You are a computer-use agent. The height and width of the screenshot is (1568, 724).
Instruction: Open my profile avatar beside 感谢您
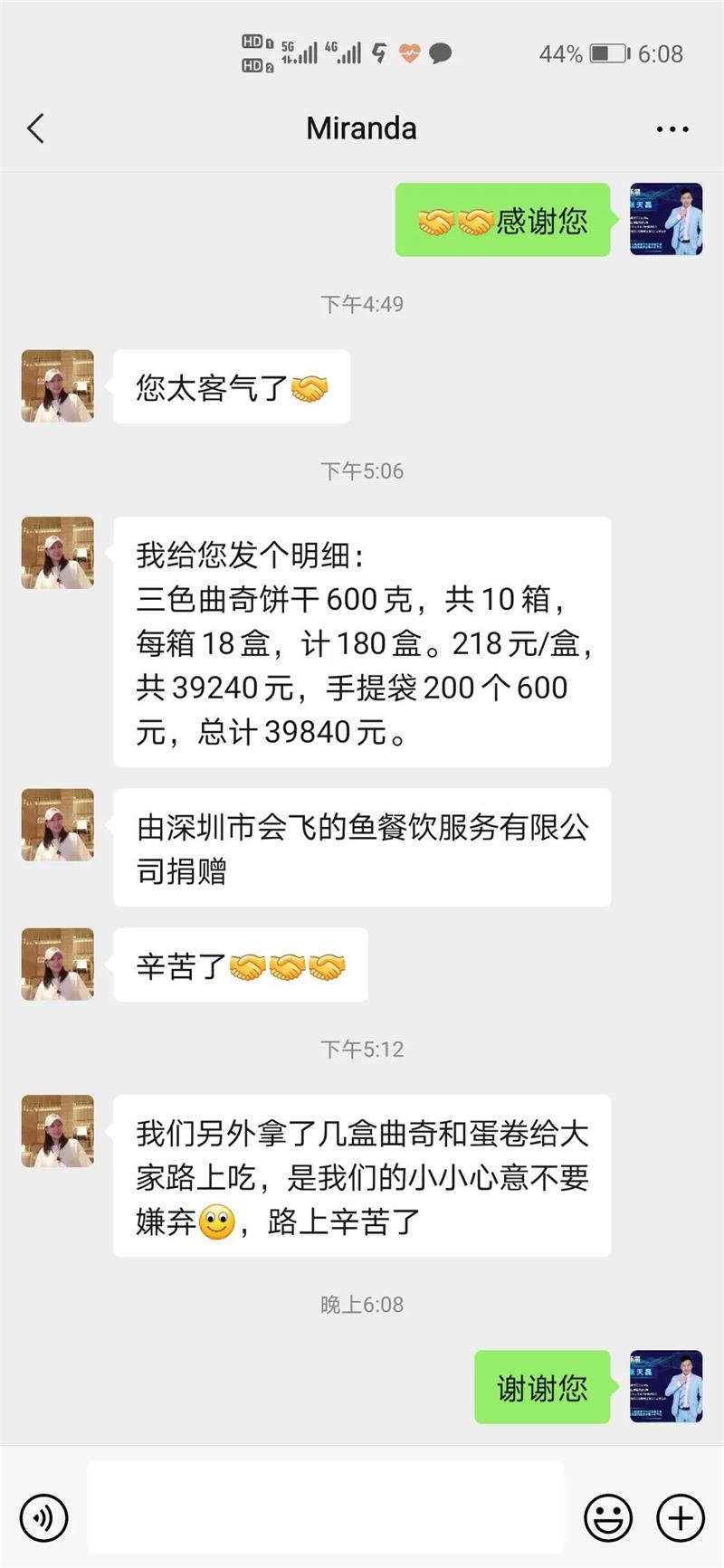tap(666, 219)
